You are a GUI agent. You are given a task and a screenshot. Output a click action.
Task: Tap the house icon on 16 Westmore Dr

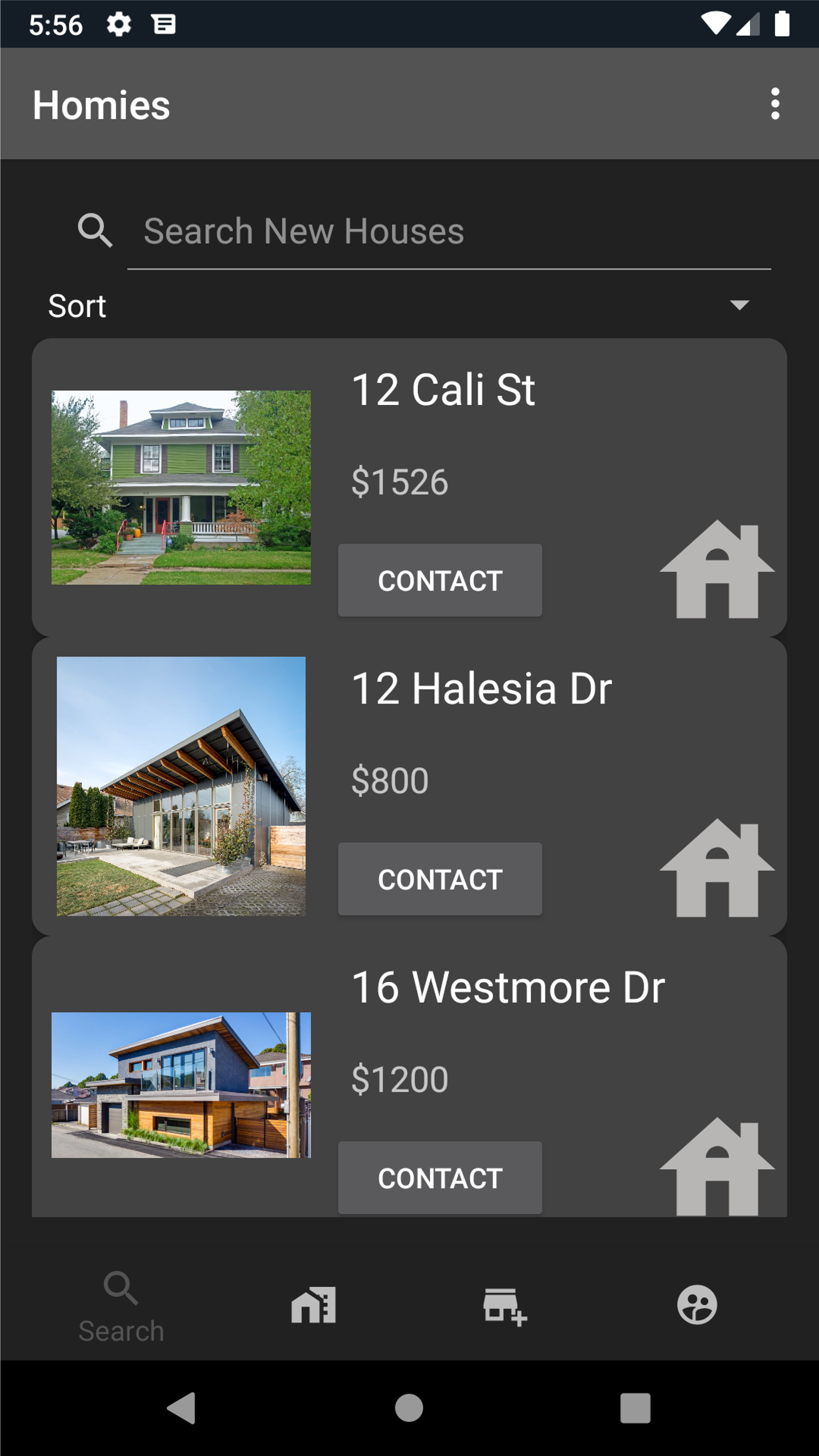[x=716, y=1166]
